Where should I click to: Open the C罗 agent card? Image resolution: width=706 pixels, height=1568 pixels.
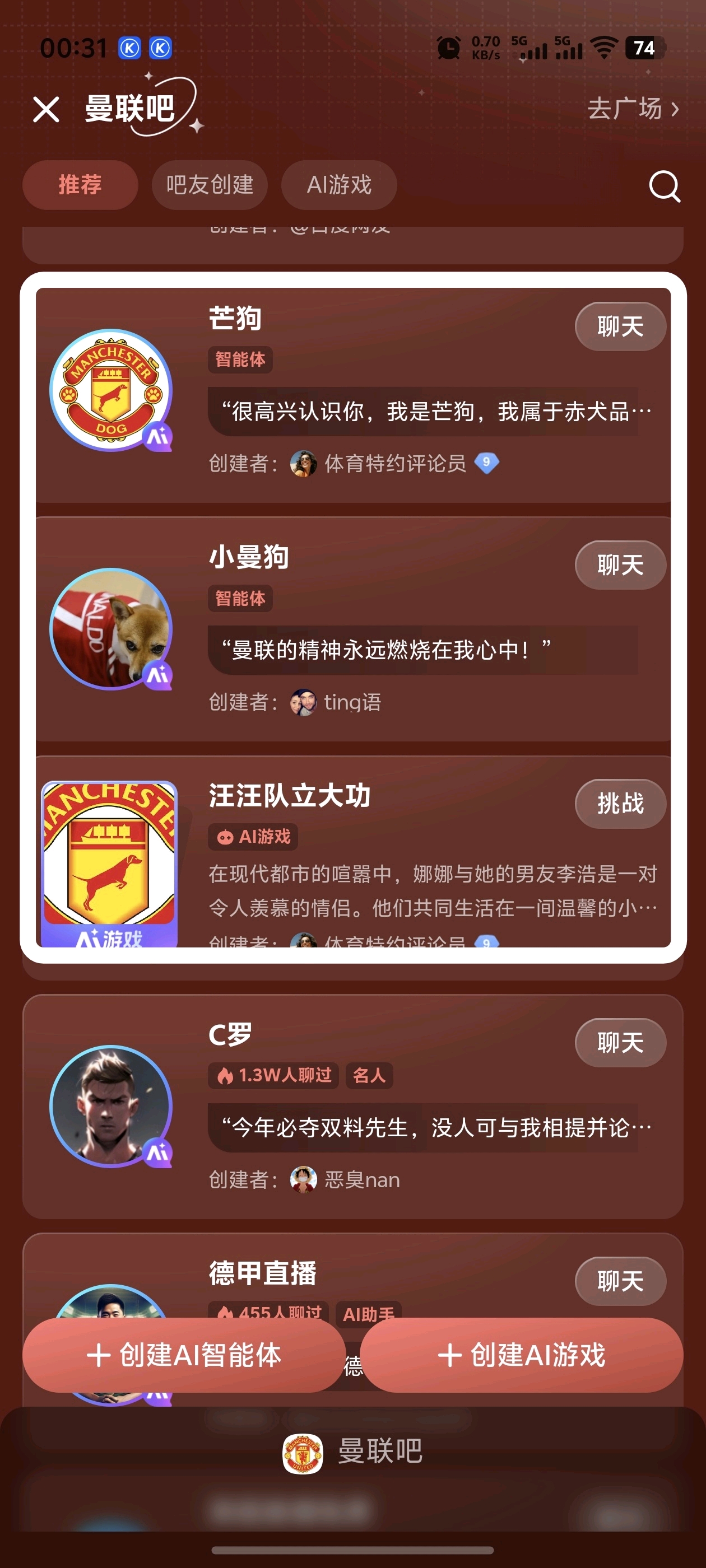[354, 1107]
